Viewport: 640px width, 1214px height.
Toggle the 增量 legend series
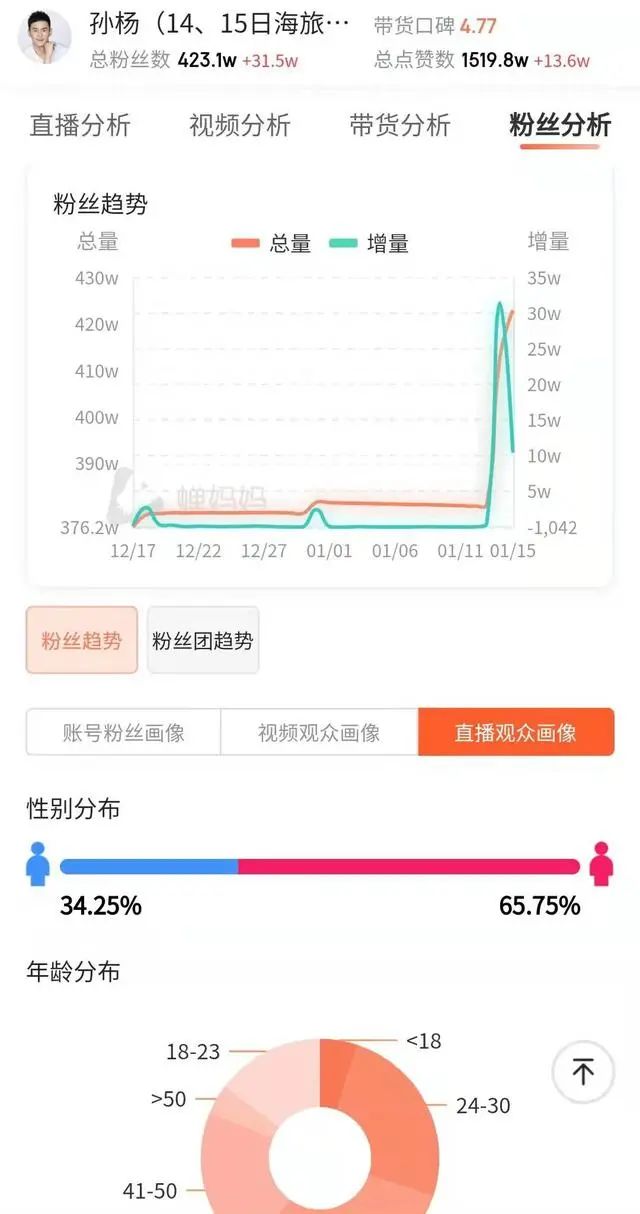pyautogui.click(x=369, y=243)
